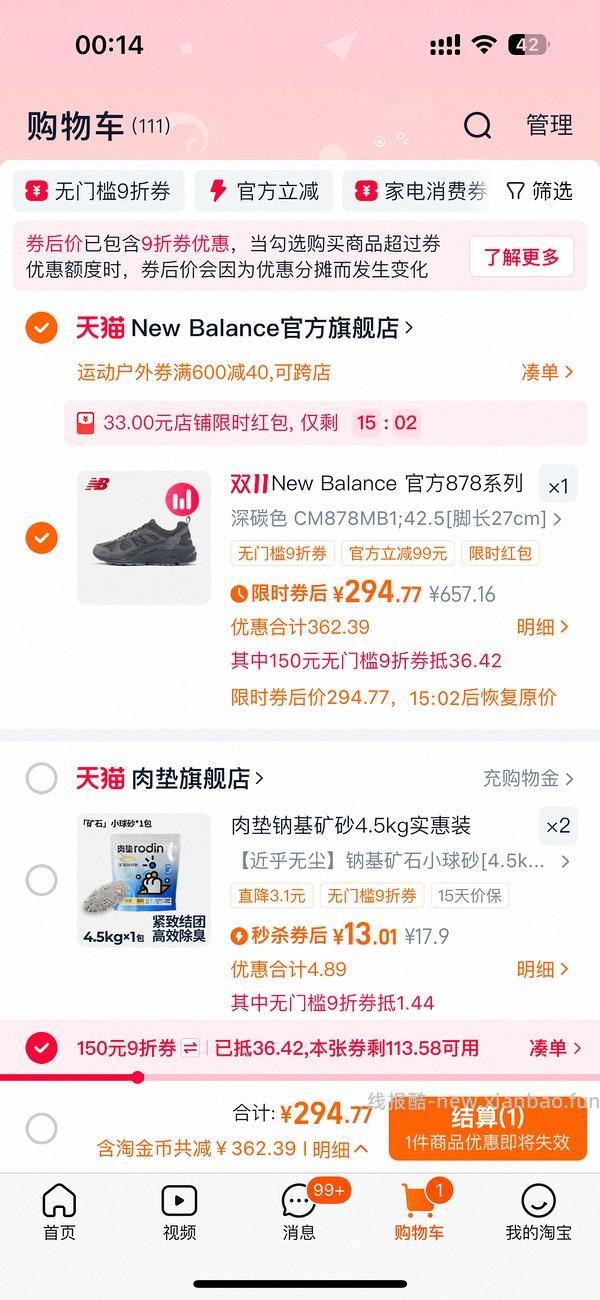Open the 深碳色 CM878MB1 size options
600x1300 pixels.
(396, 519)
